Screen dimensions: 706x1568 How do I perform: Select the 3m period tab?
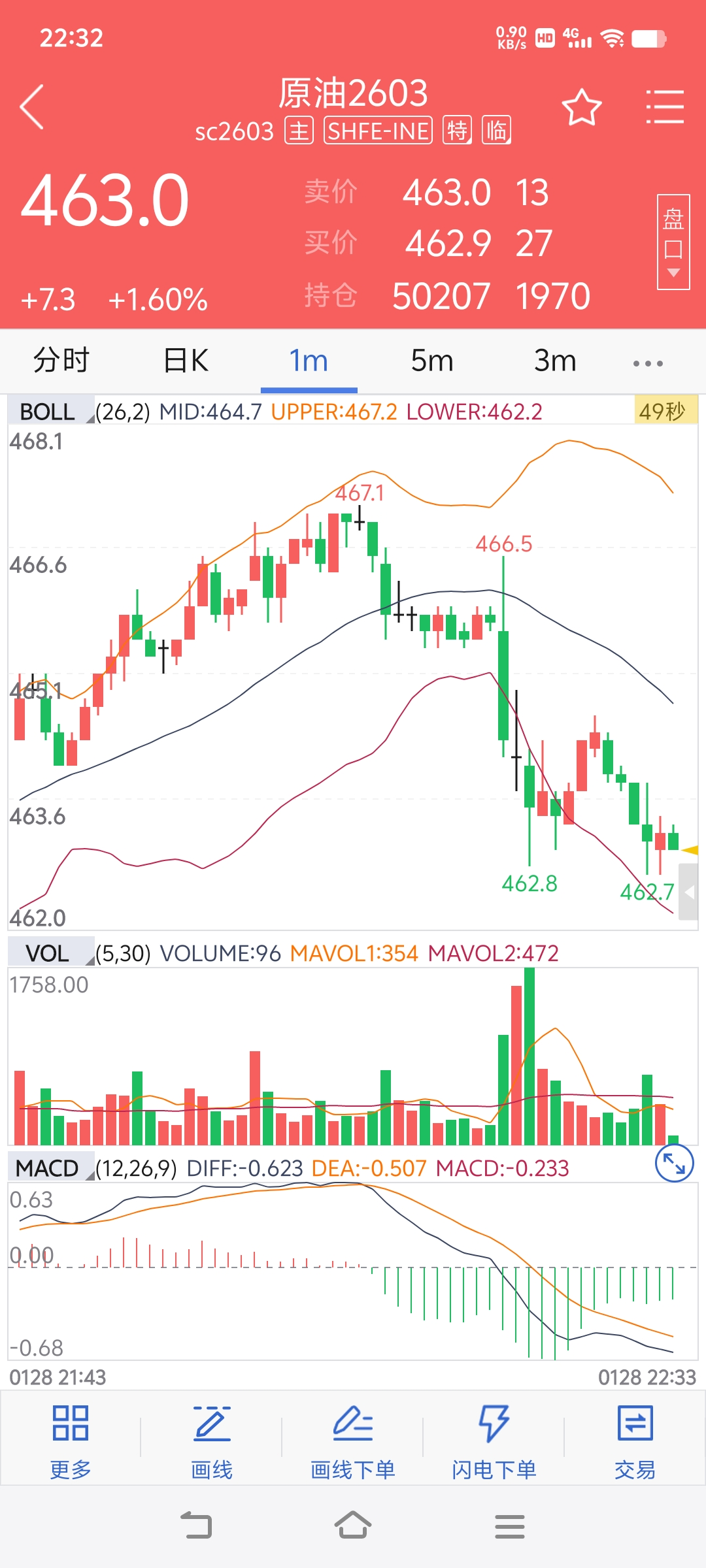555,361
